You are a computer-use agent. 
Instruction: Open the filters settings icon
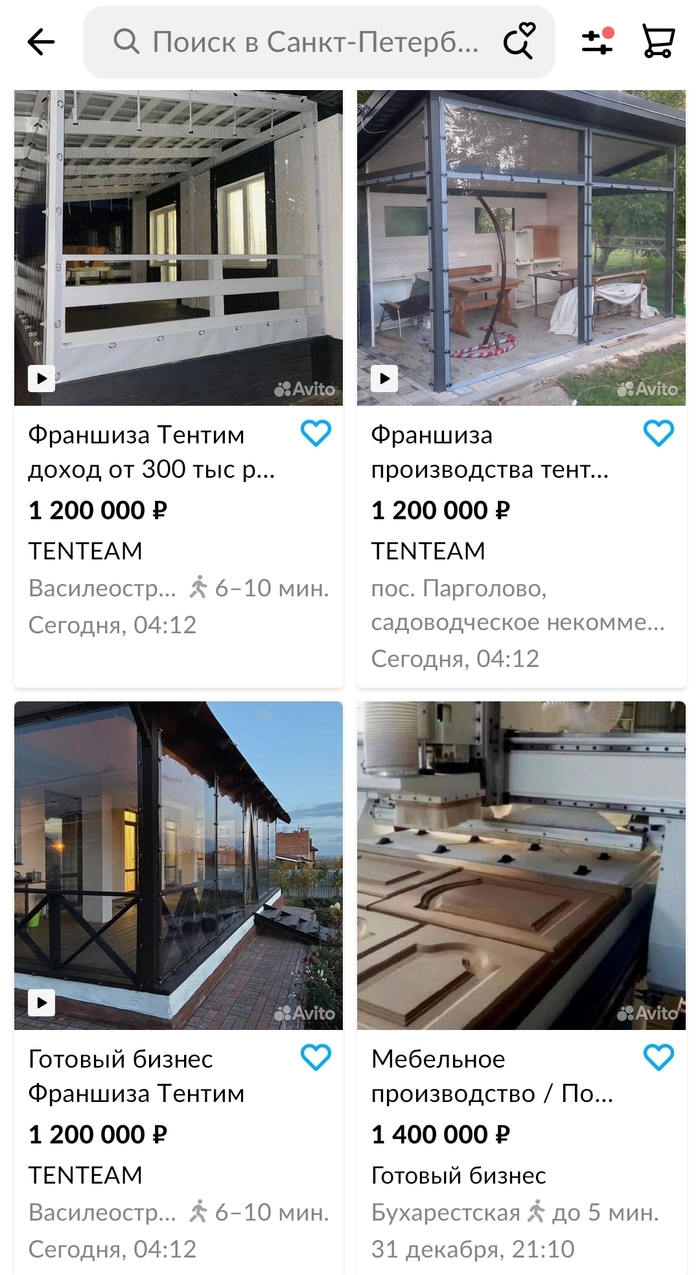pyautogui.click(x=598, y=42)
